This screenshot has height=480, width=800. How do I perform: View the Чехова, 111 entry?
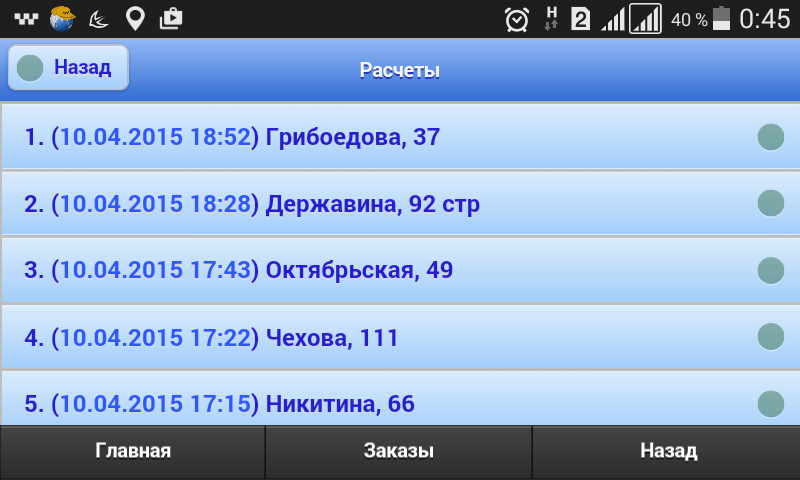tap(400, 337)
